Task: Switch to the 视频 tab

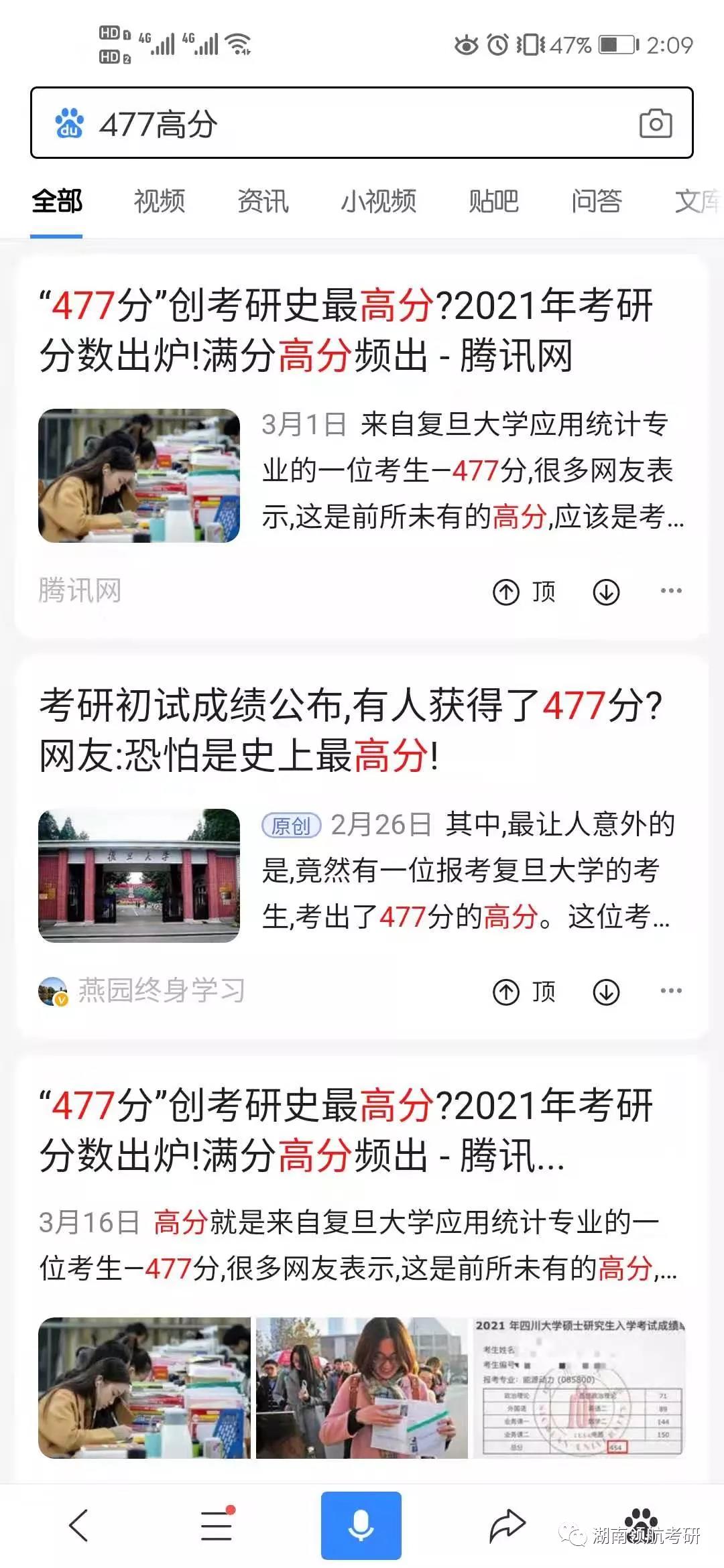Action: pyautogui.click(x=160, y=200)
